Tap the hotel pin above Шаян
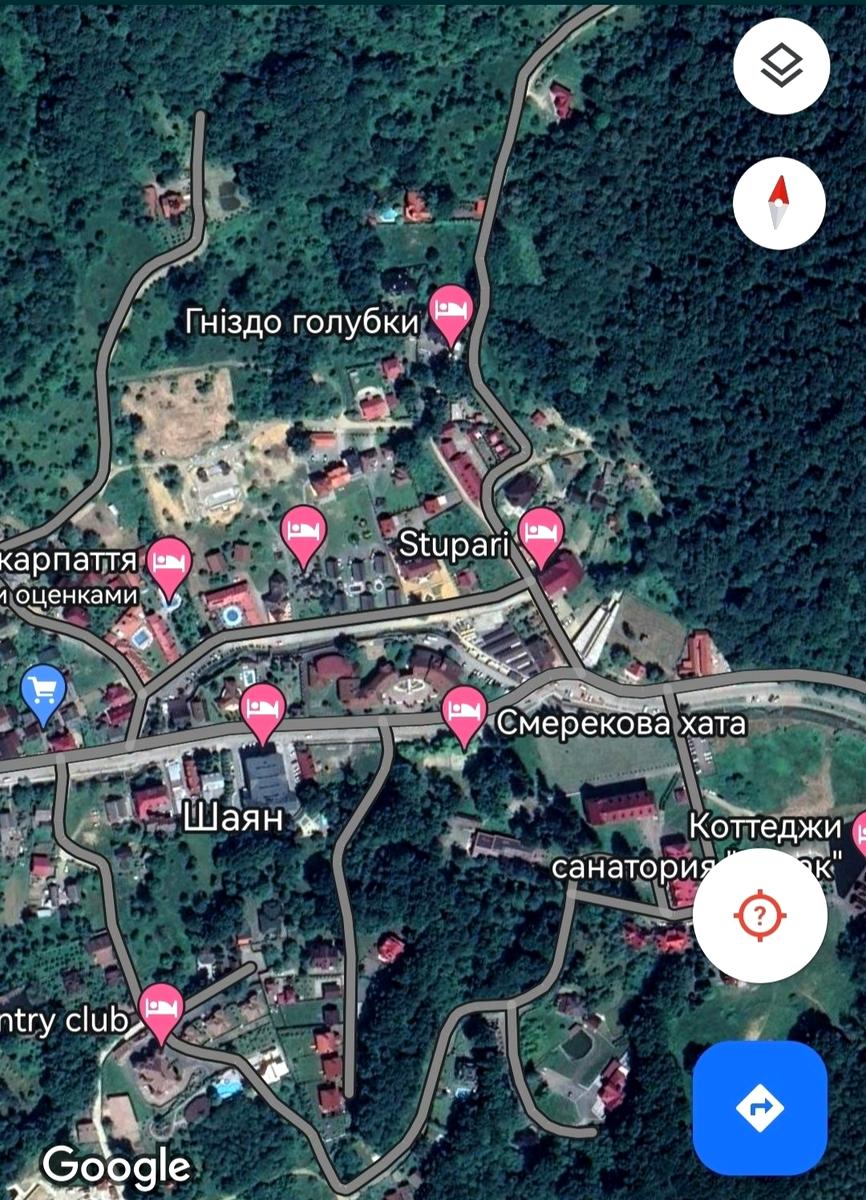This screenshot has width=866, height=1200. pos(263,710)
